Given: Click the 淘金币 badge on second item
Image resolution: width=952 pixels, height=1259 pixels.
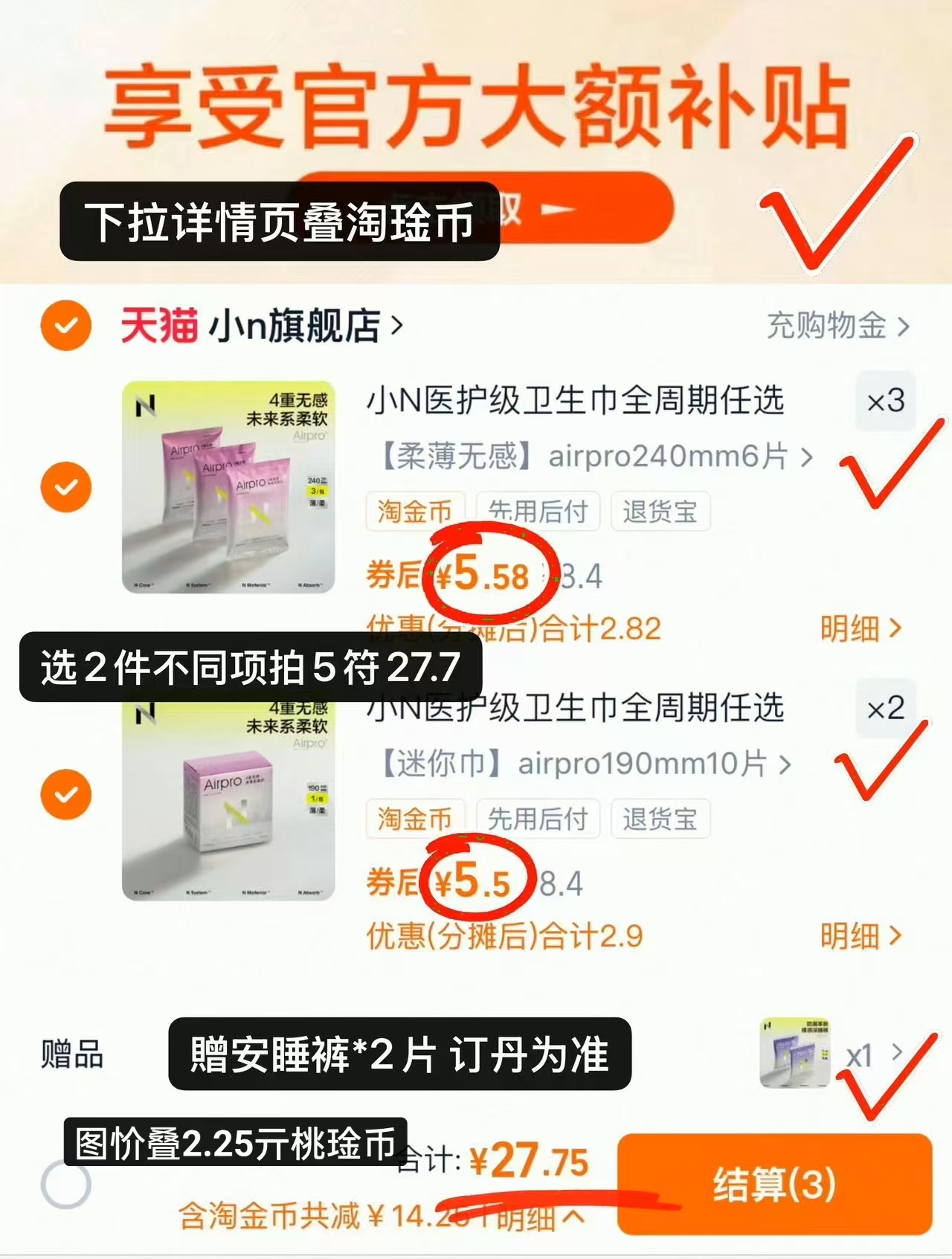Looking at the screenshot, I should click(x=416, y=820).
